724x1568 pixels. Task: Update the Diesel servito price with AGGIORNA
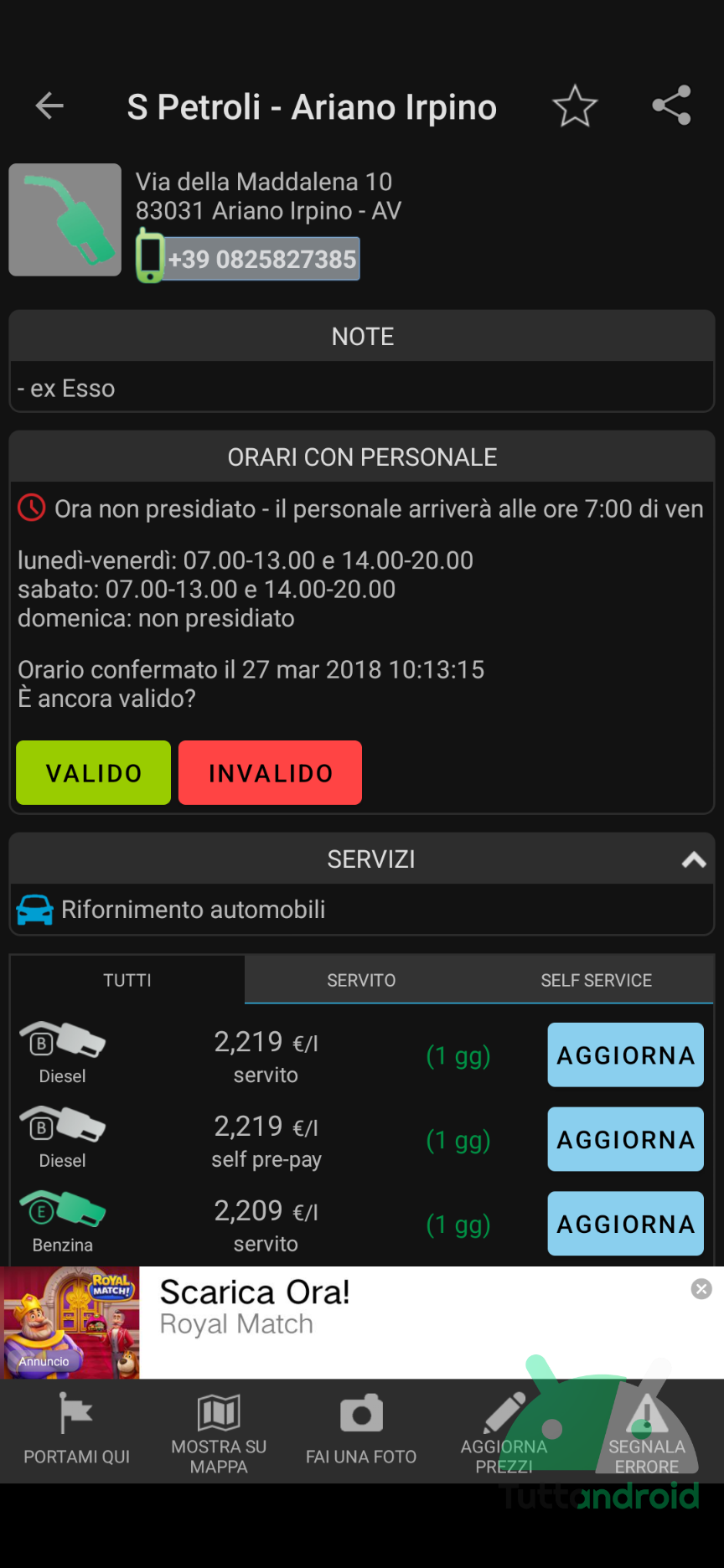pos(625,1055)
